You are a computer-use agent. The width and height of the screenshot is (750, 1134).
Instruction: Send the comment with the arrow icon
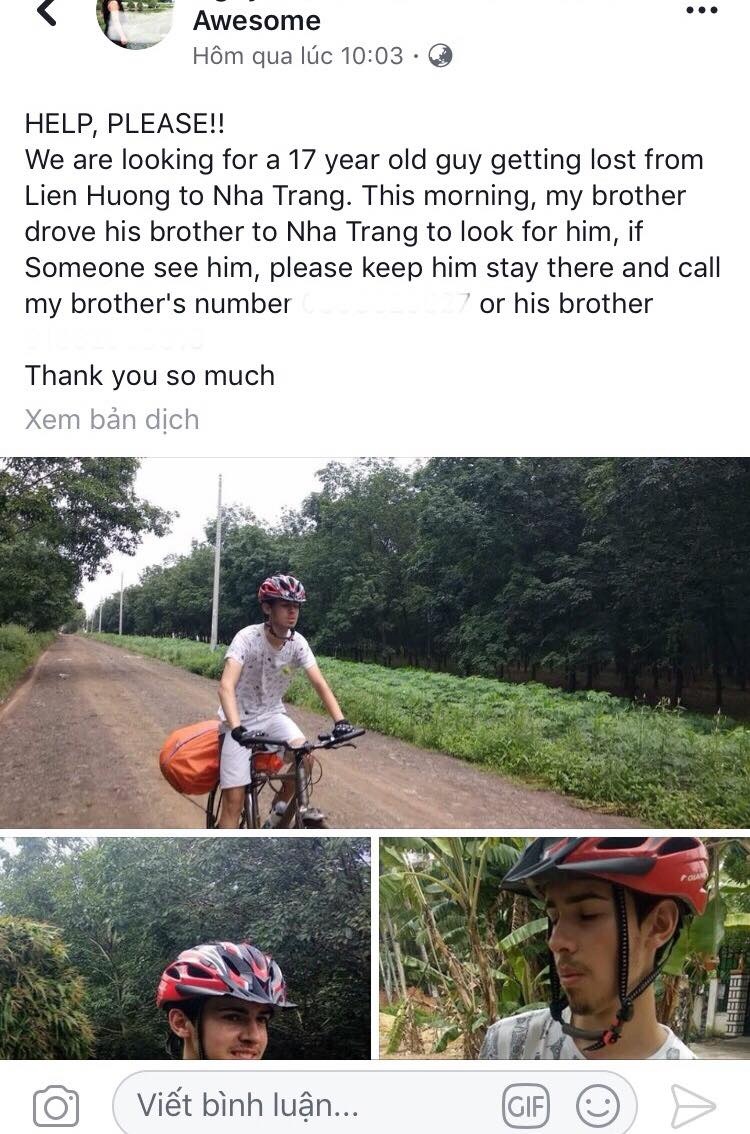(x=693, y=1106)
